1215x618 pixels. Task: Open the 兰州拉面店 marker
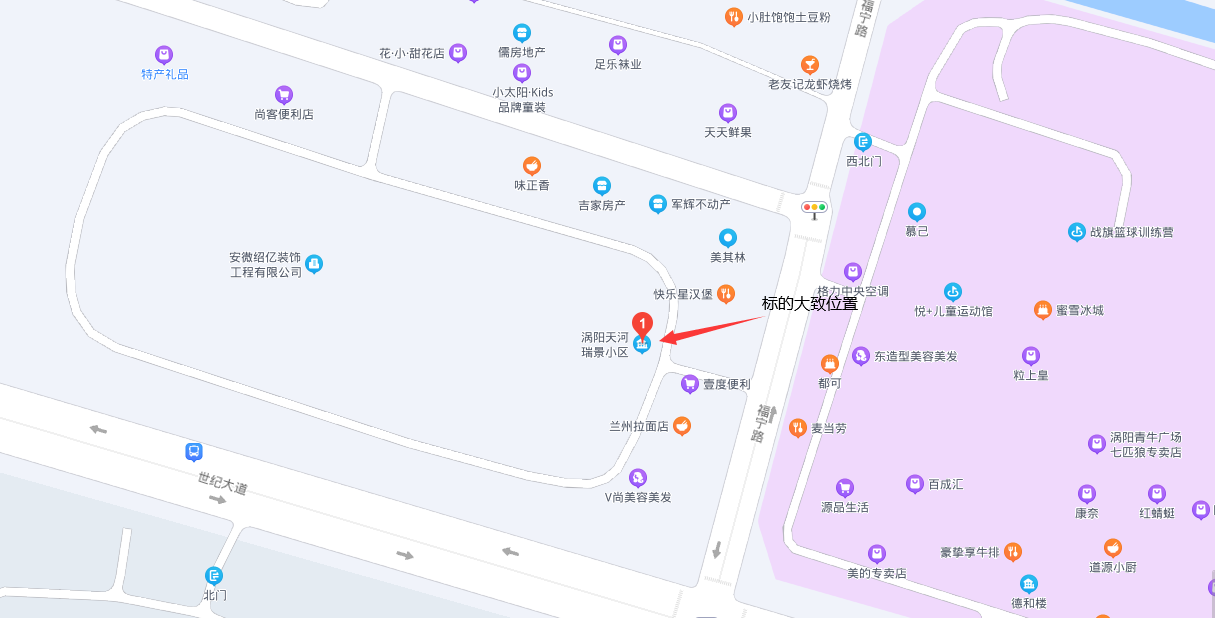click(x=682, y=426)
